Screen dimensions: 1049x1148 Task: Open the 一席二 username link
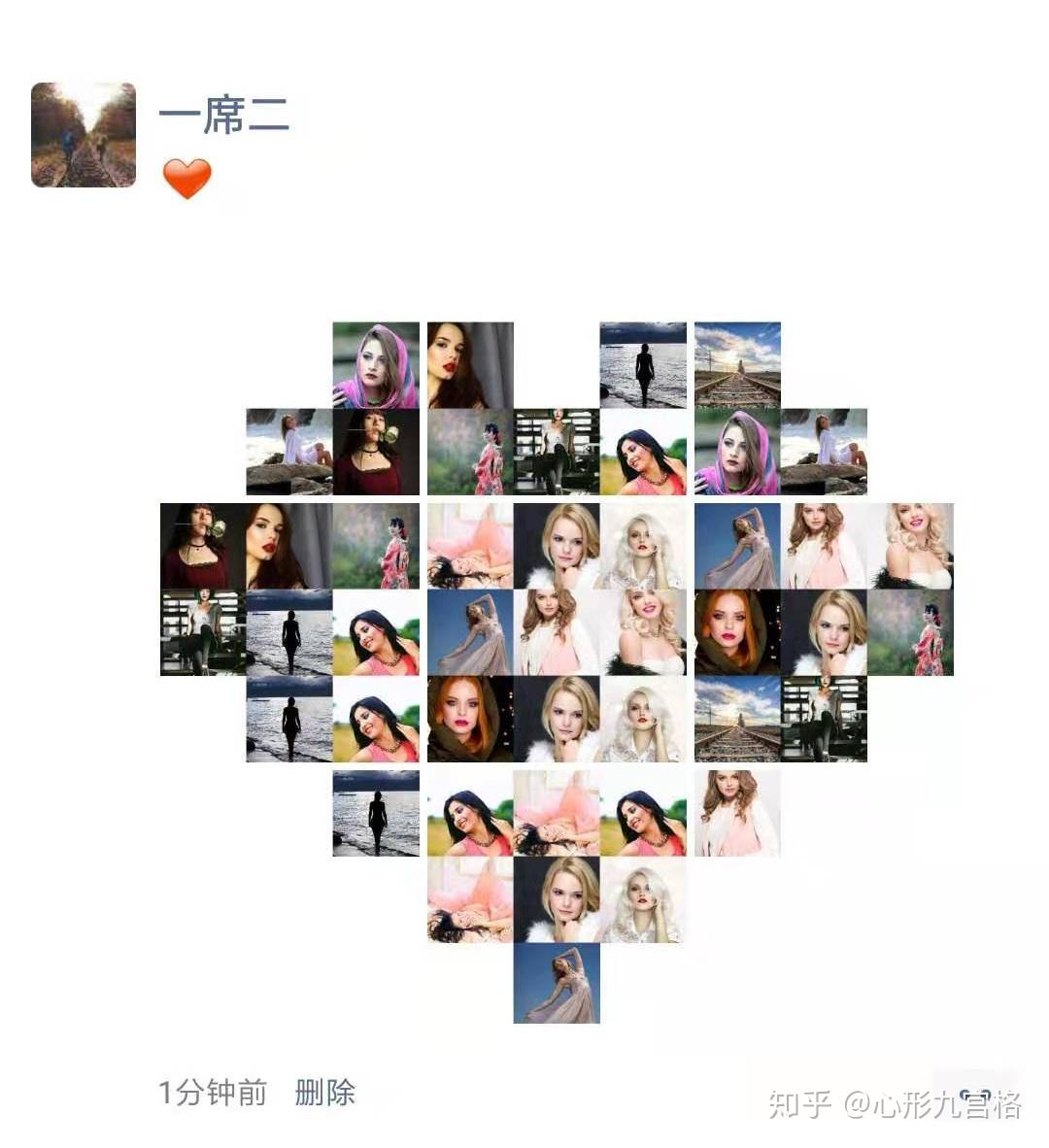pyautogui.click(x=224, y=116)
